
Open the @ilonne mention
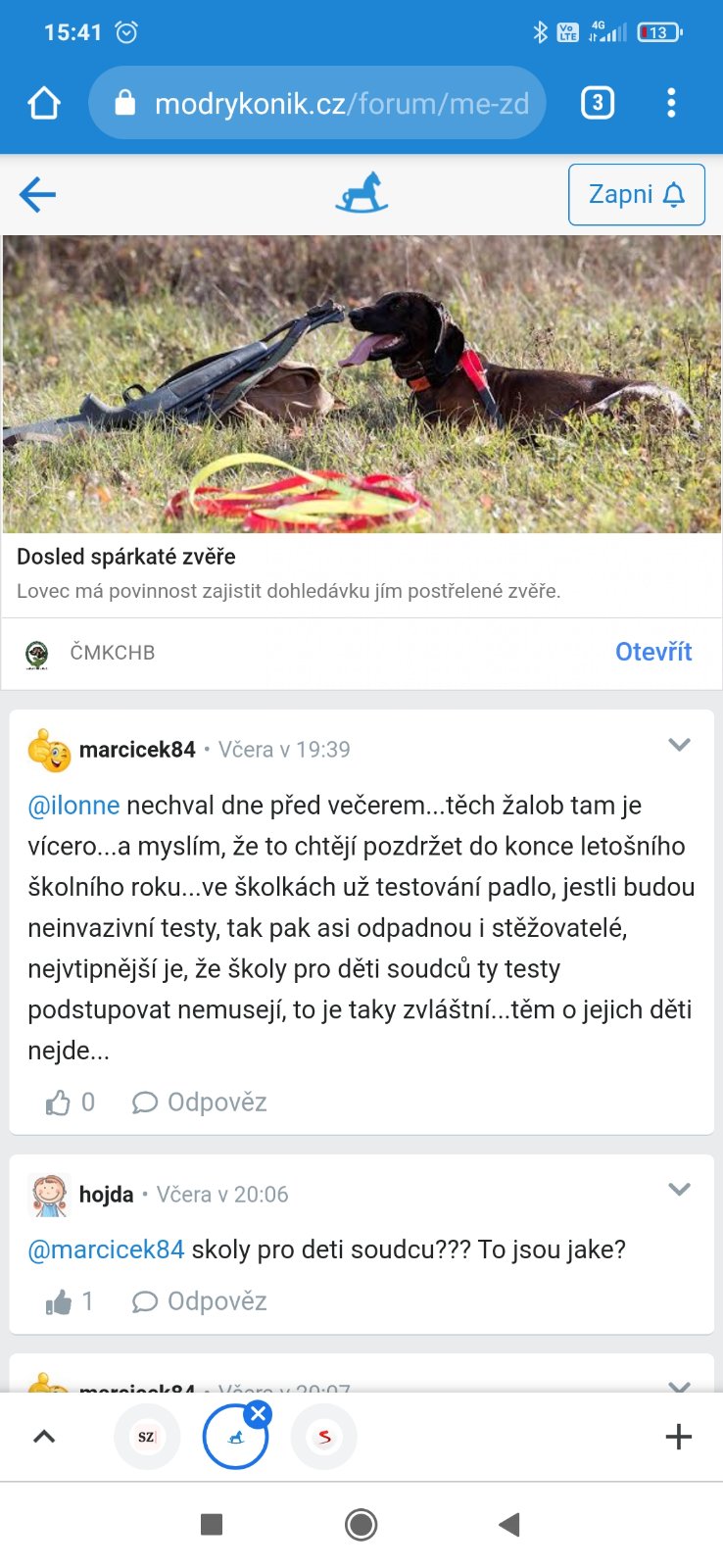coord(73,806)
